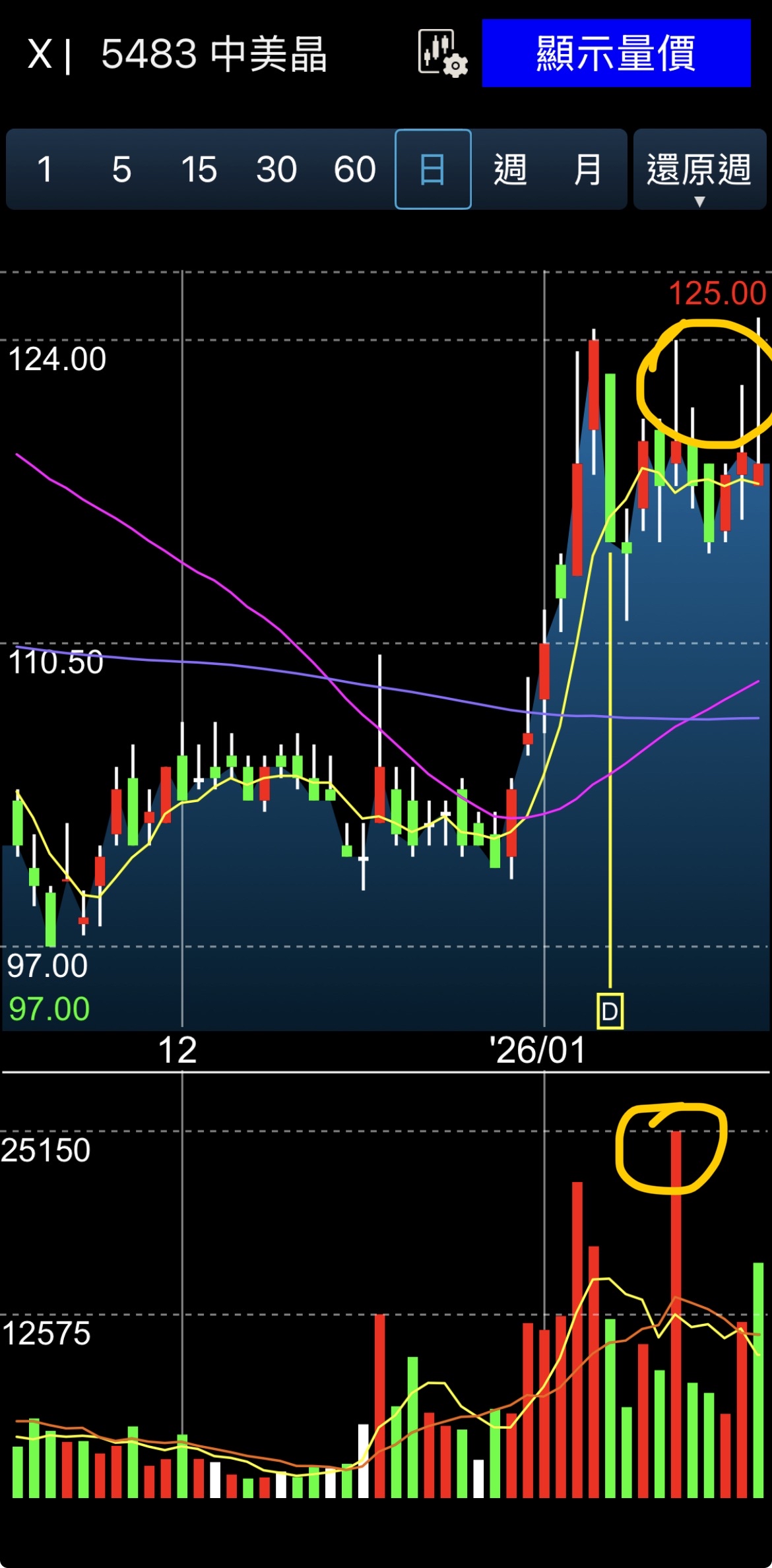The image size is (772, 1568).
Task: Switch to the monthly 月 chart
Action: 587,170
